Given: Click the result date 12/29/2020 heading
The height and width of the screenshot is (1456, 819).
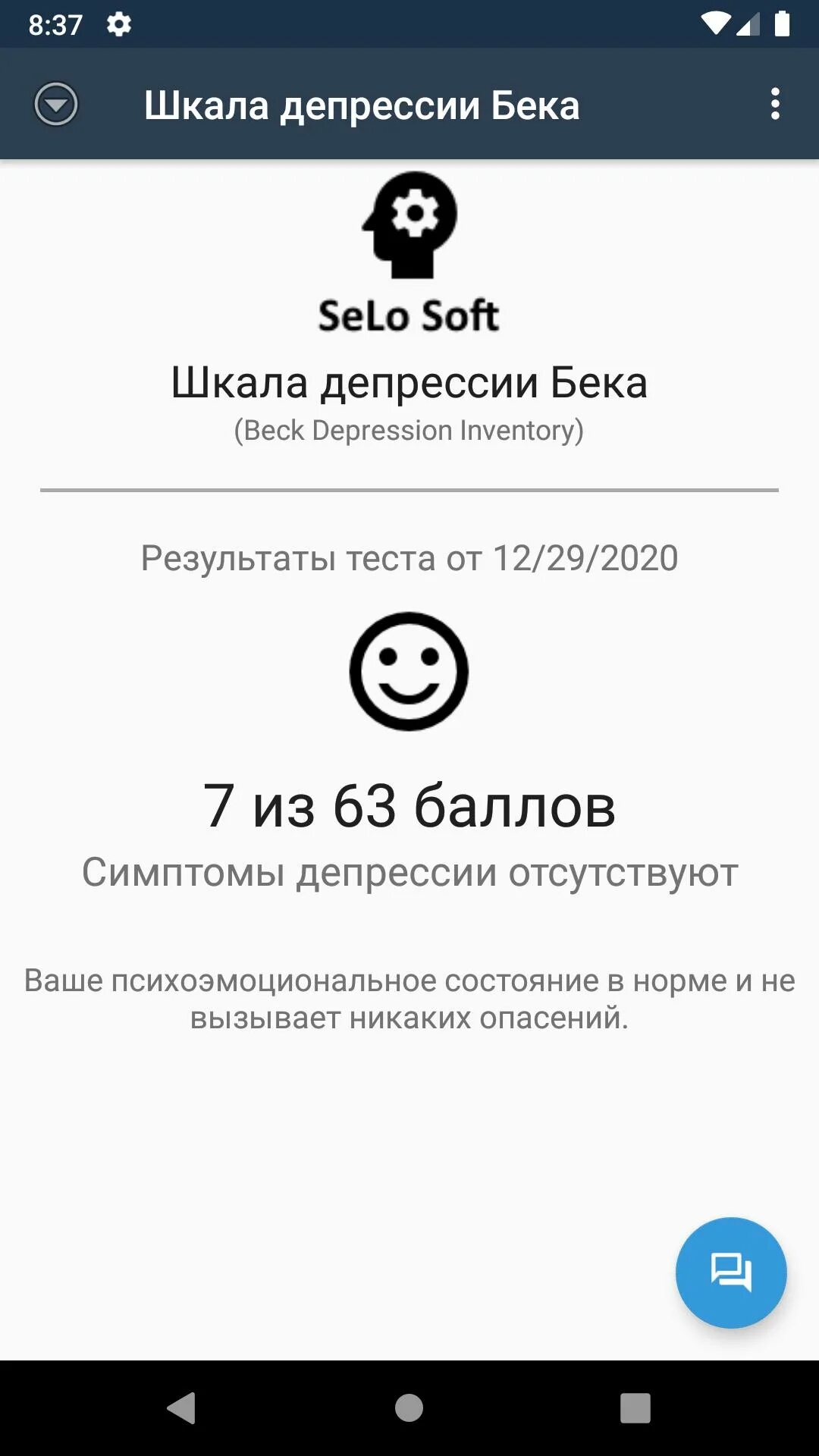Looking at the screenshot, I should click(x=408, y=559).
